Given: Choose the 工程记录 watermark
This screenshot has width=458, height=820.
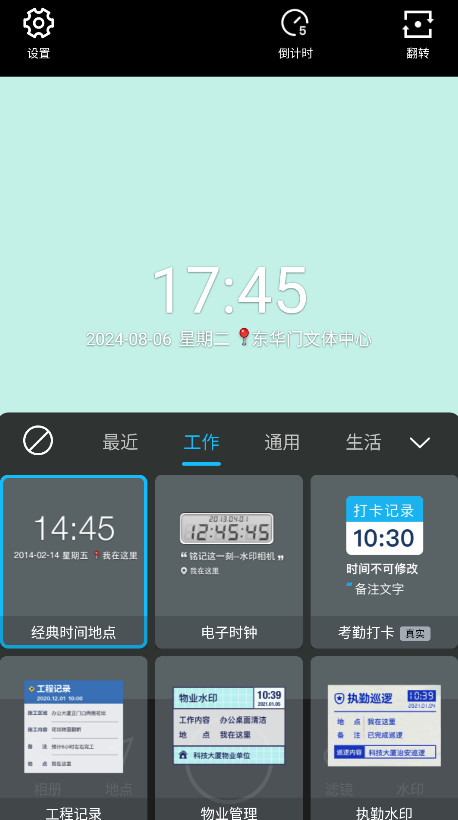Looking at the screenshot, I should click(74, 738).
